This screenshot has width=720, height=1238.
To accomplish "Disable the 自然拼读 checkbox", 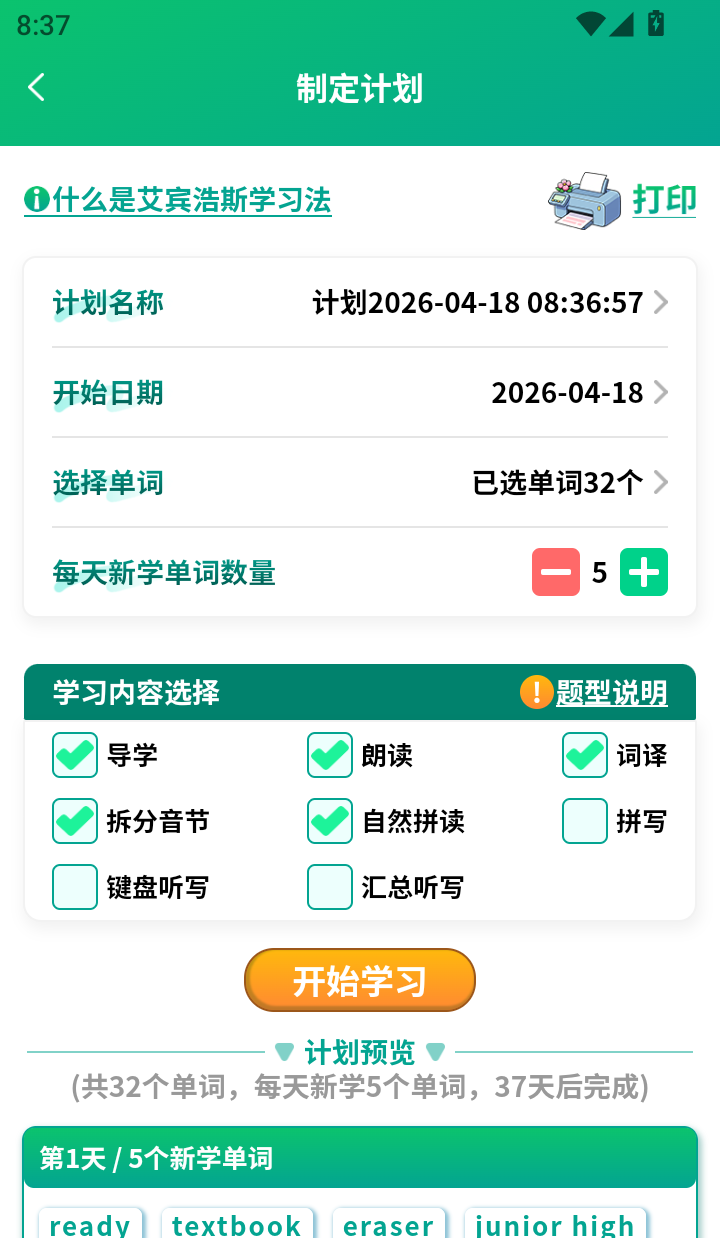I will point(329,821).
